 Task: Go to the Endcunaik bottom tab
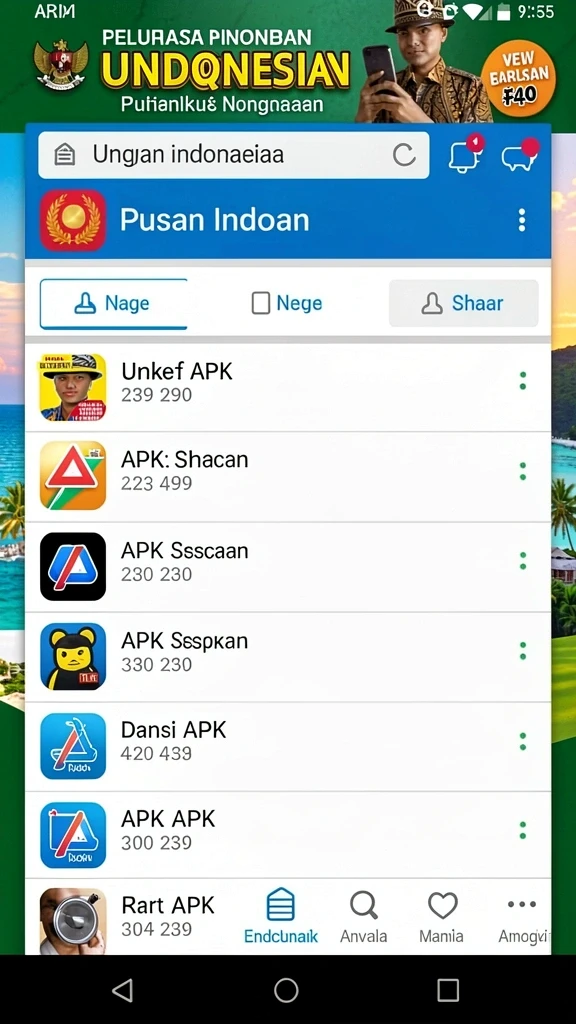click(281, 916)
